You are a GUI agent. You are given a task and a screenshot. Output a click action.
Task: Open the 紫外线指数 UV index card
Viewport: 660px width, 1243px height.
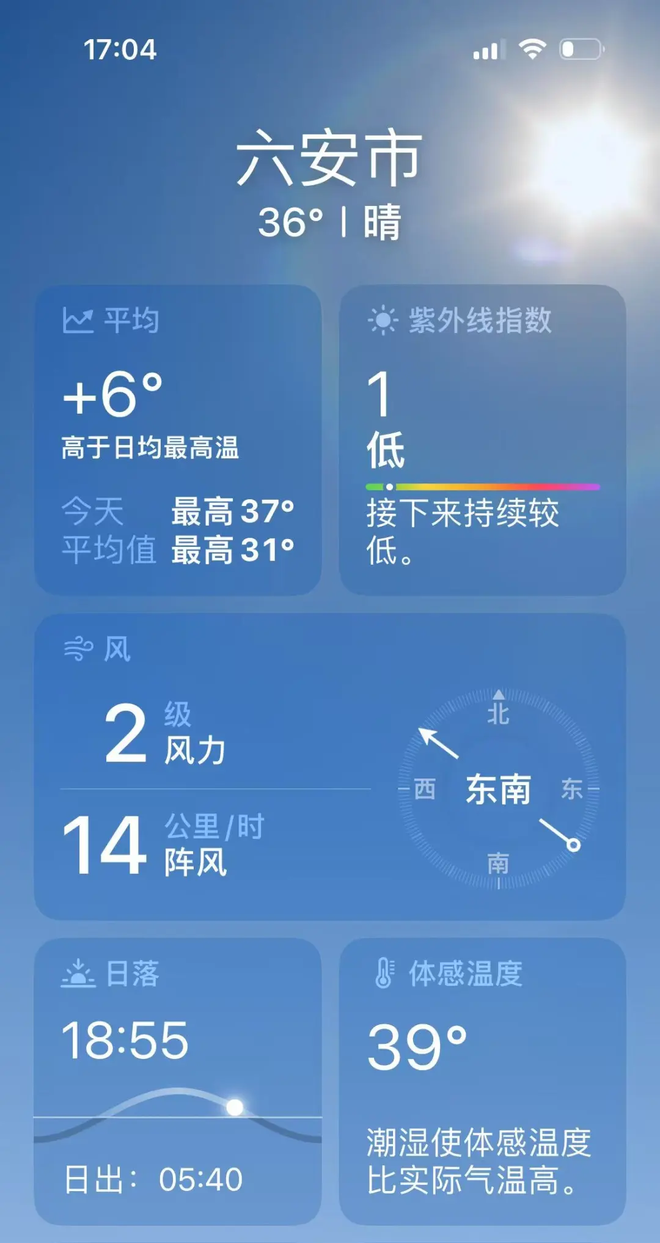tap(483, 440)
